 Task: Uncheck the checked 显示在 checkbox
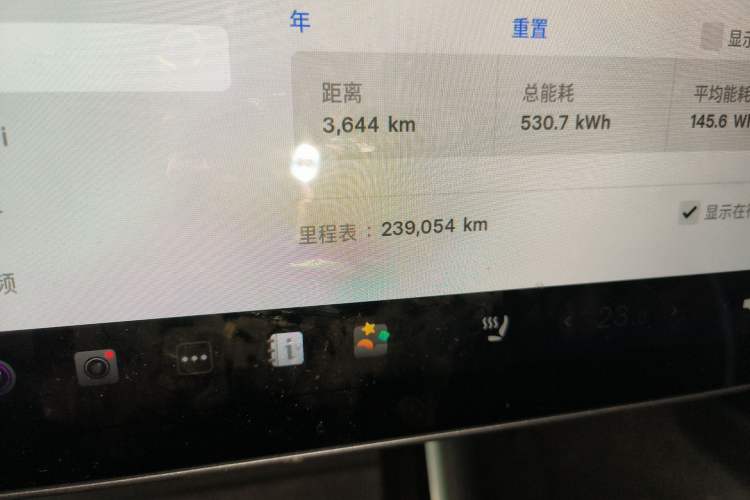pos(688,211)
